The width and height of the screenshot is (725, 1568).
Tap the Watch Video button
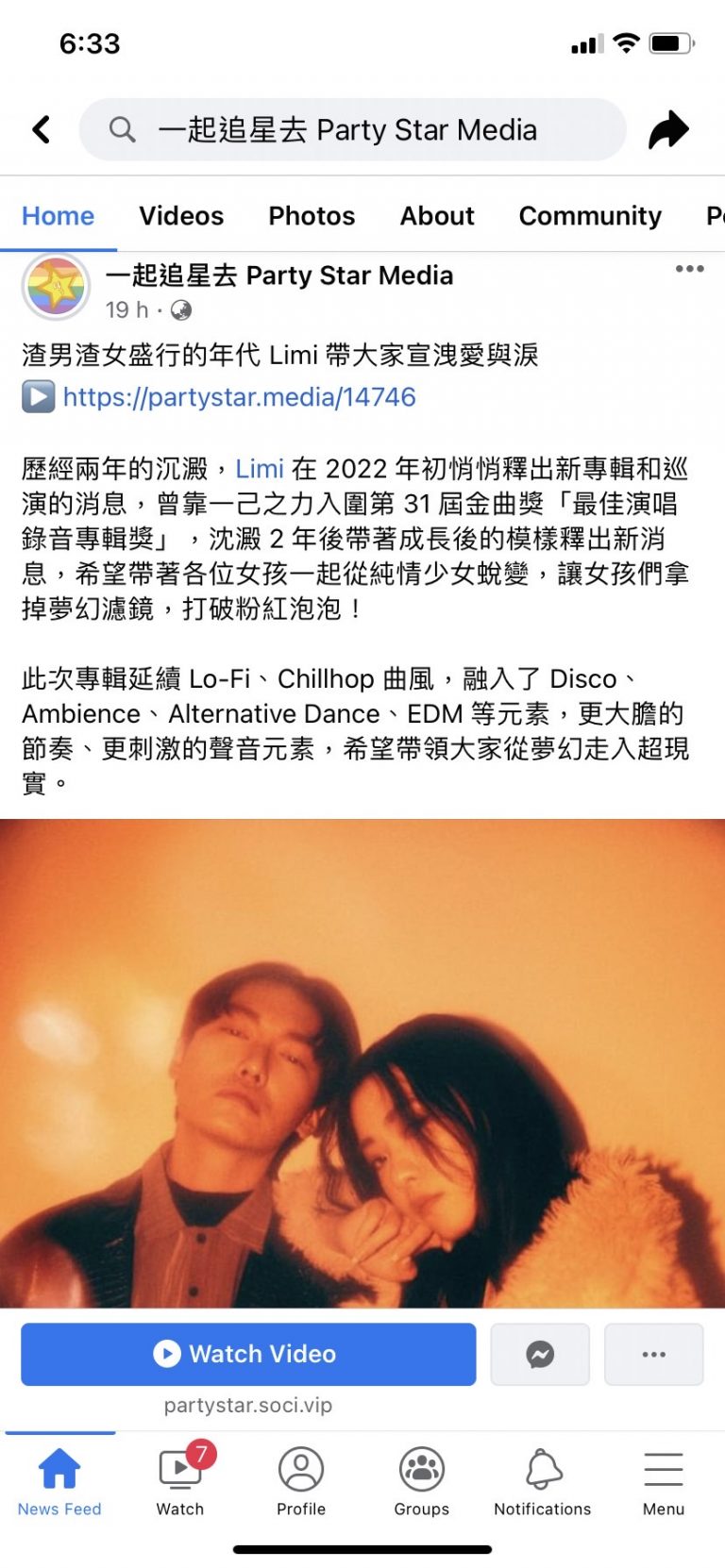pos(248,1354)
